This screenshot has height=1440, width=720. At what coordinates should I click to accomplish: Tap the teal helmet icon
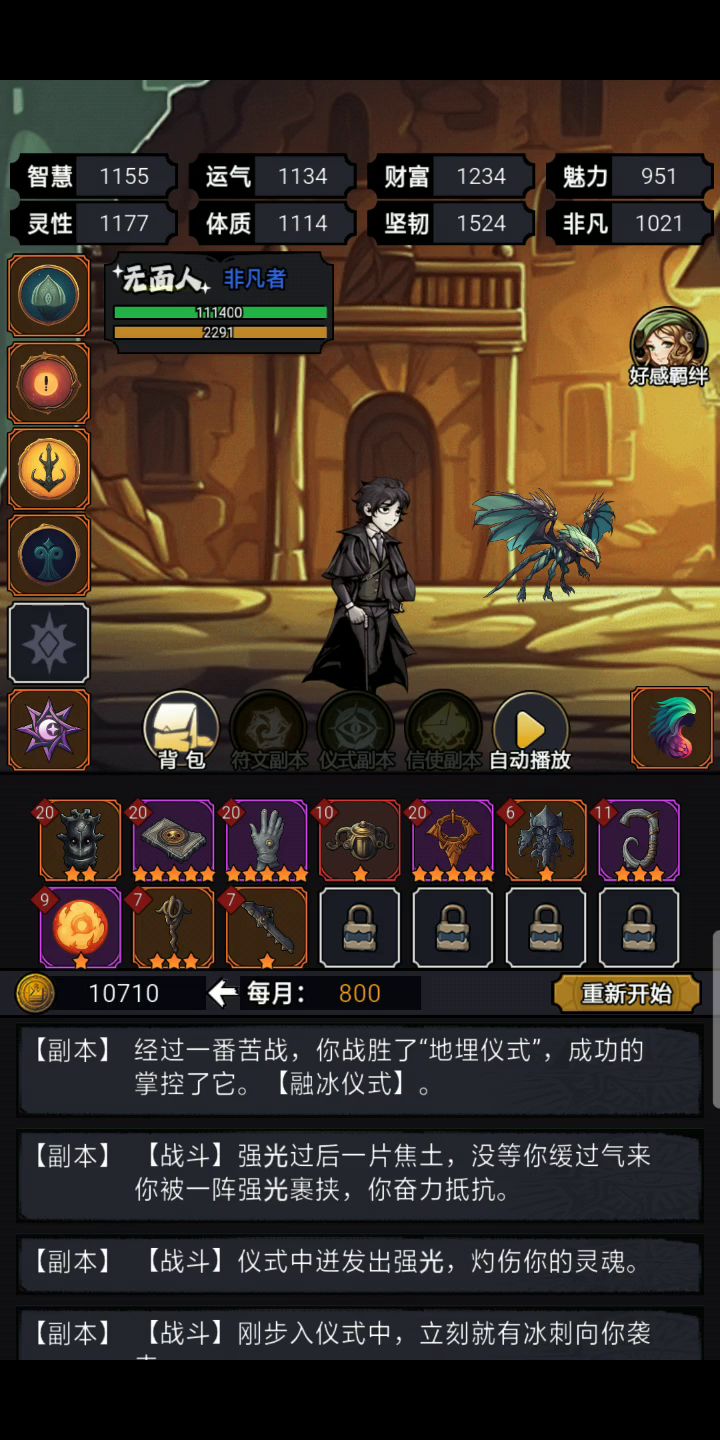(49, 295)
